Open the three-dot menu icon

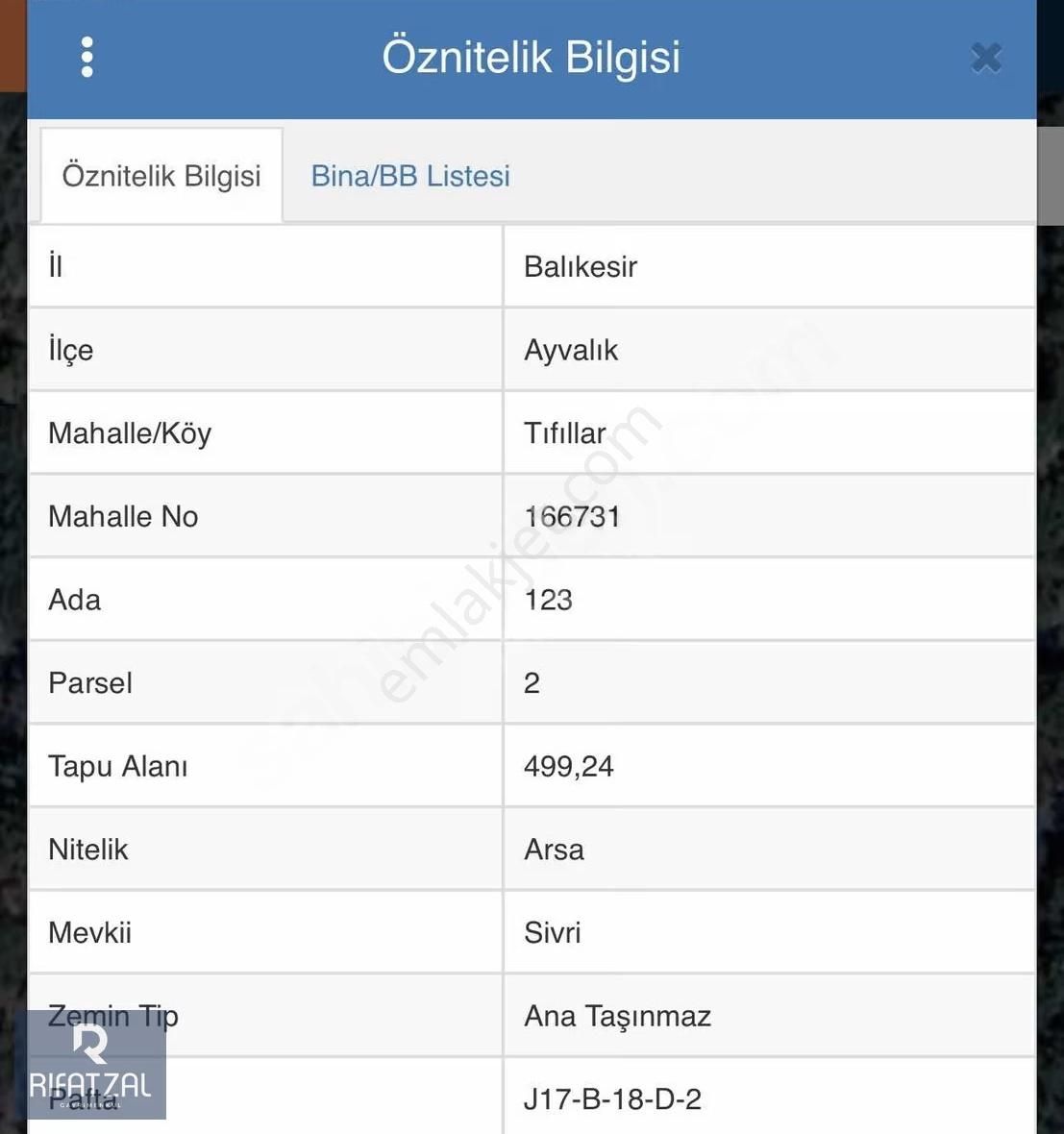[x=87, y=56]
